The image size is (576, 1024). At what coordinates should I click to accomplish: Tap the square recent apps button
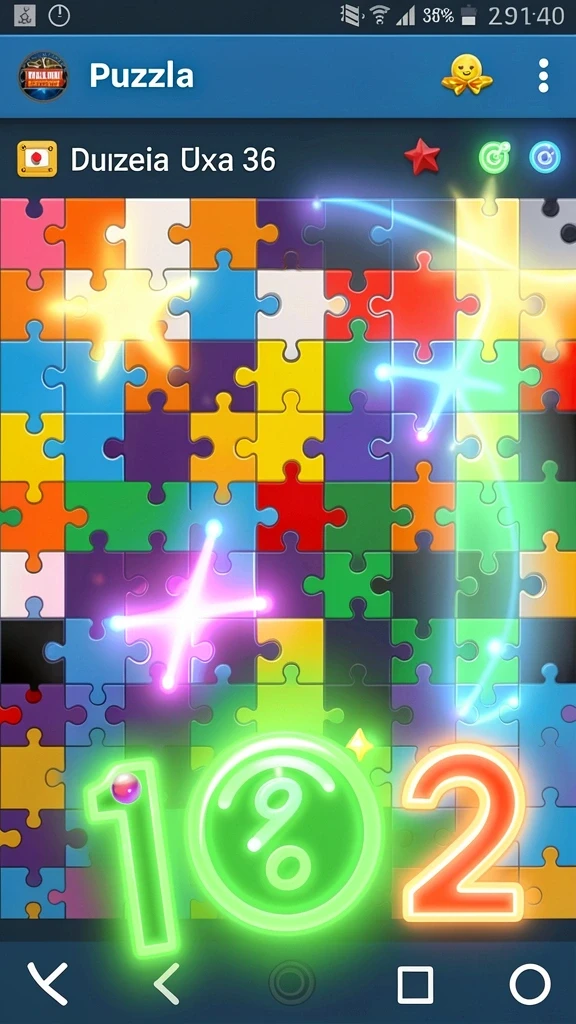[x=415, y=984]
